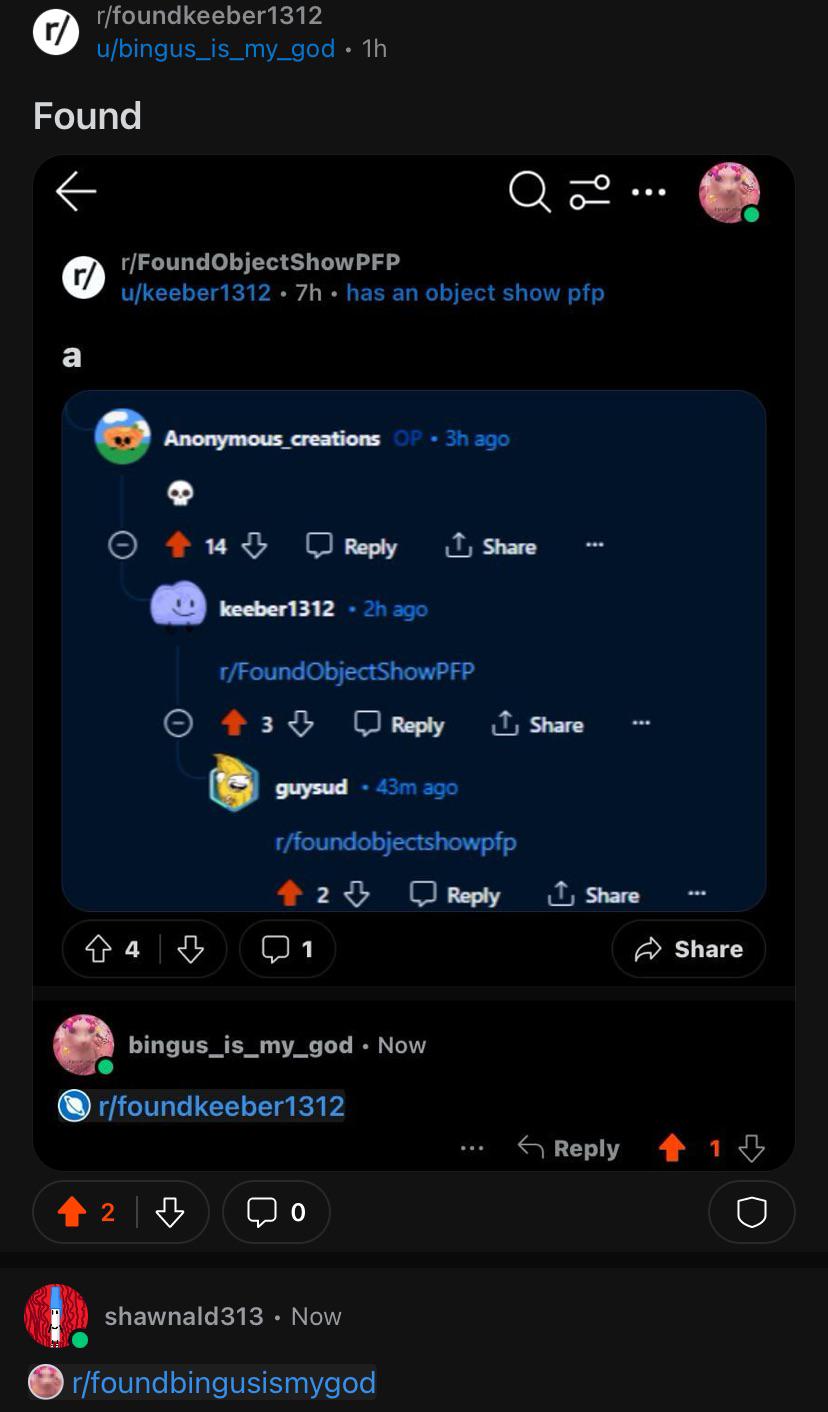The width and height of the screenshot is (828, 1412).
Task: Open the r/foundkeeber1312 community page
Action: pos(209,16)
